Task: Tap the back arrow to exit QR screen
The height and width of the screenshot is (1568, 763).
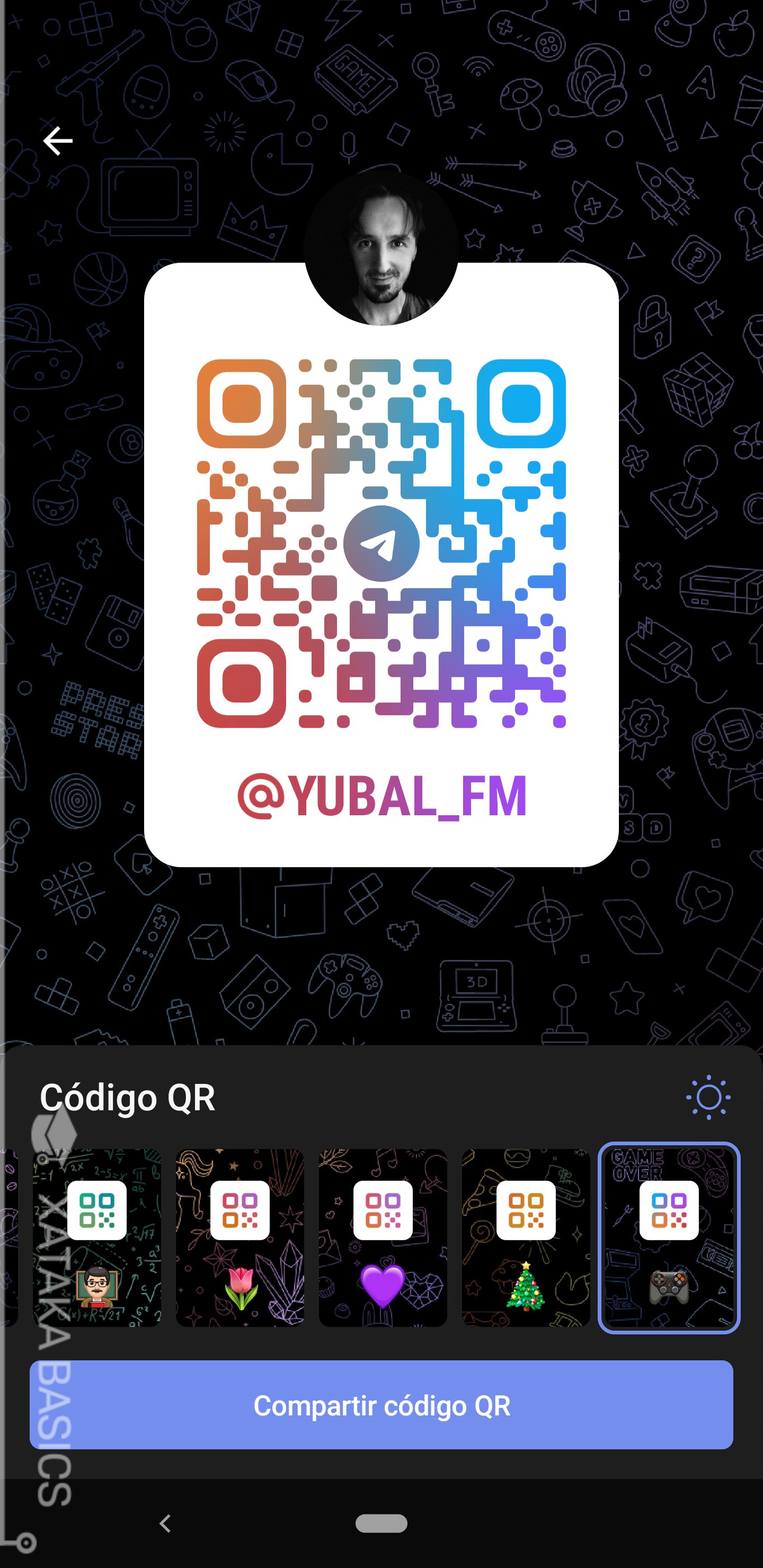Action: pos(59,141)
